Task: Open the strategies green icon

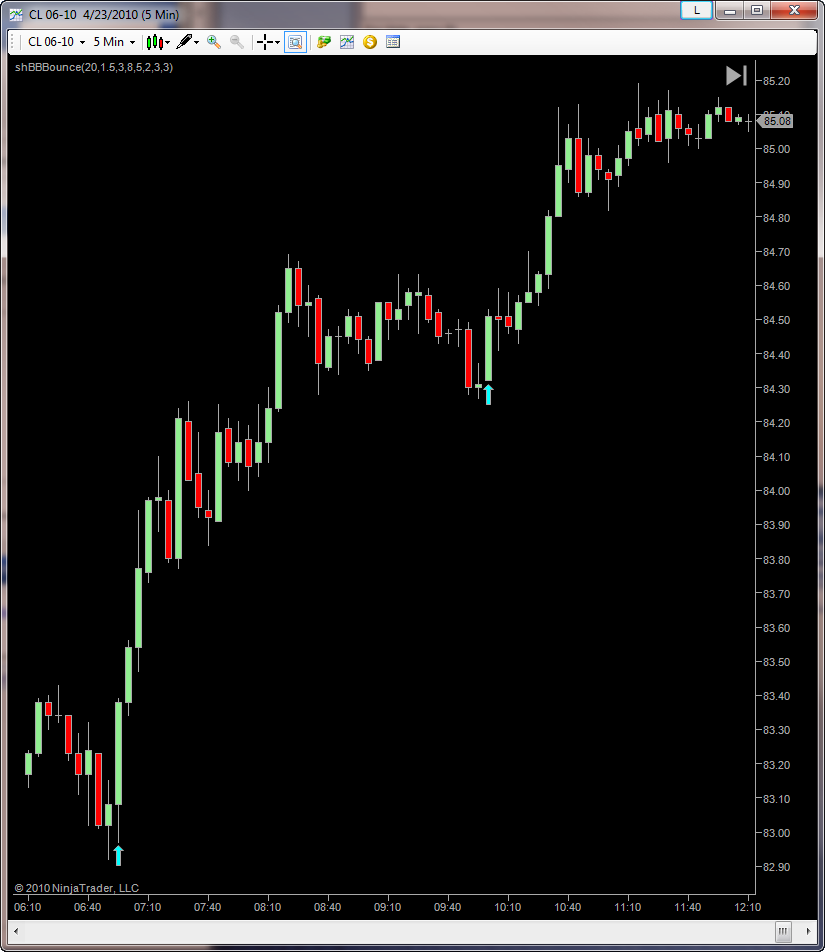Action: (324, 42)
